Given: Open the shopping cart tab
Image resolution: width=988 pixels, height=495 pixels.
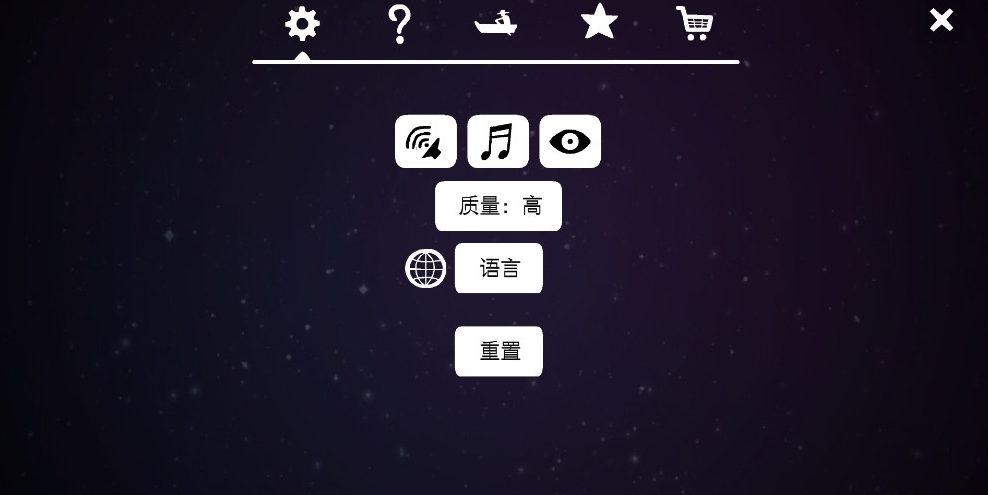Looking at the screenshot, I should (x=694, y=22).
